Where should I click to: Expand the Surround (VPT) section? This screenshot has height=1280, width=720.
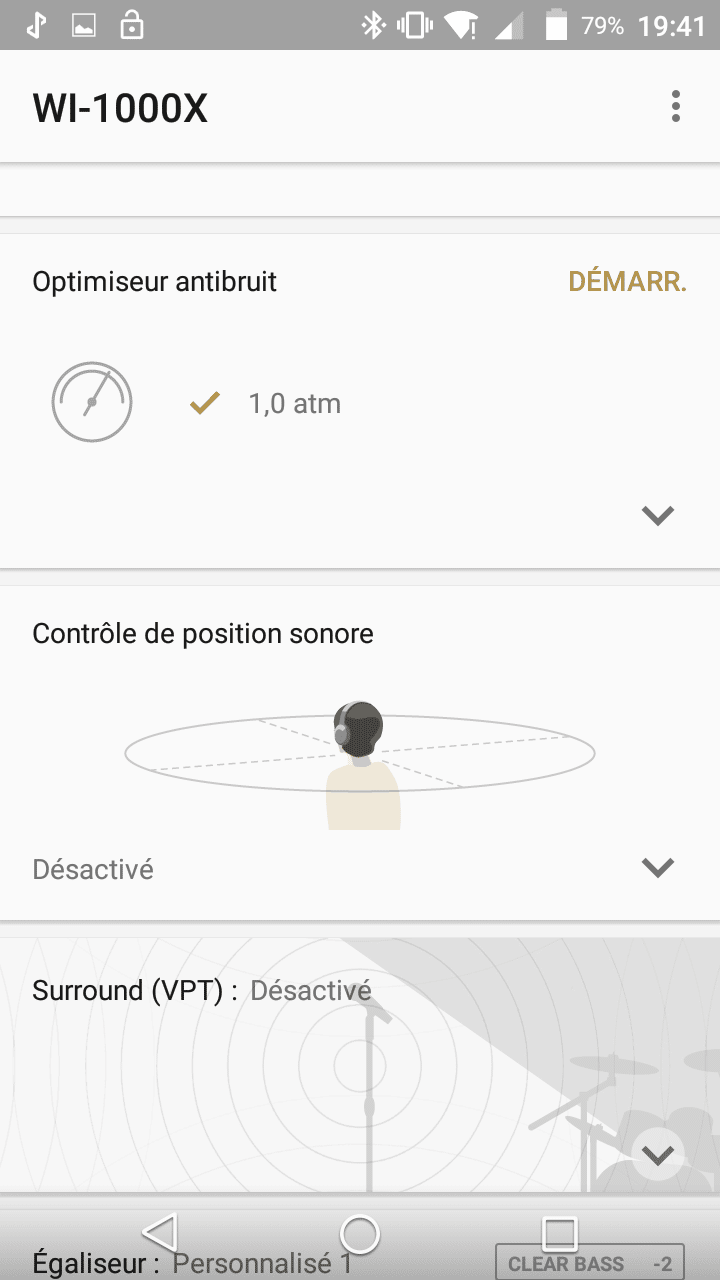pos(658,1155)
